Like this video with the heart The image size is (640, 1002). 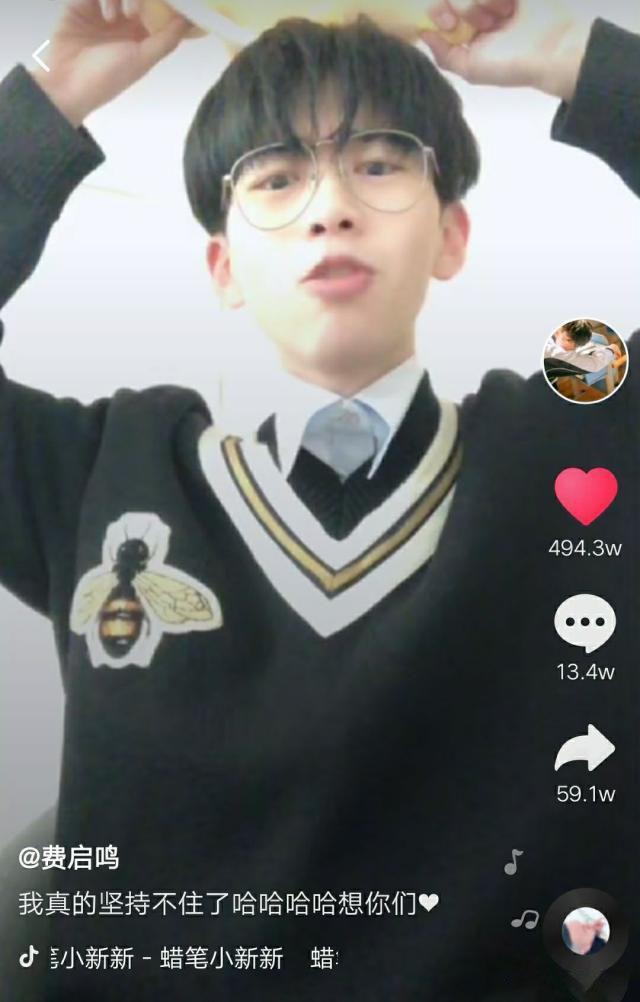[585, 497]
